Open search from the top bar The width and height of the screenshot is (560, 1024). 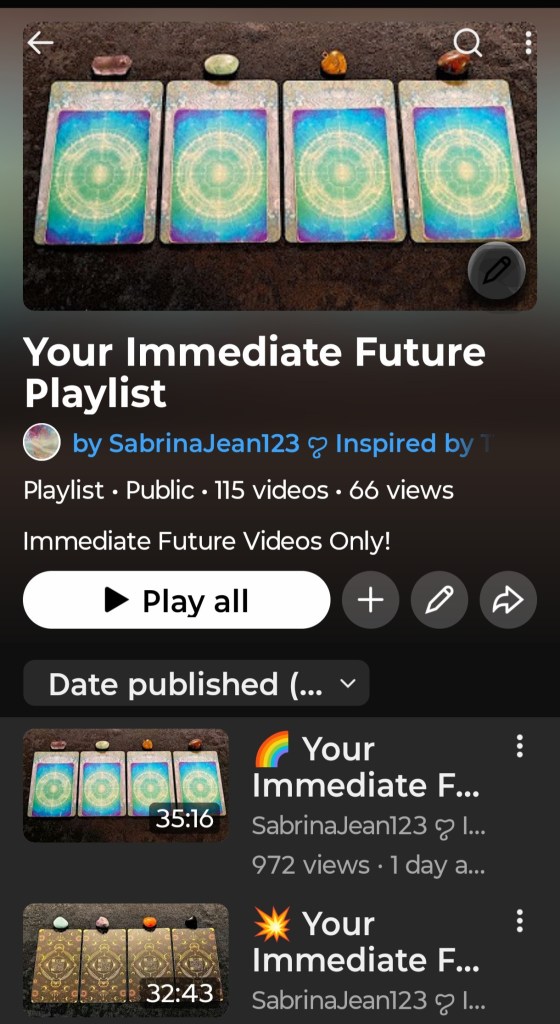467,43
